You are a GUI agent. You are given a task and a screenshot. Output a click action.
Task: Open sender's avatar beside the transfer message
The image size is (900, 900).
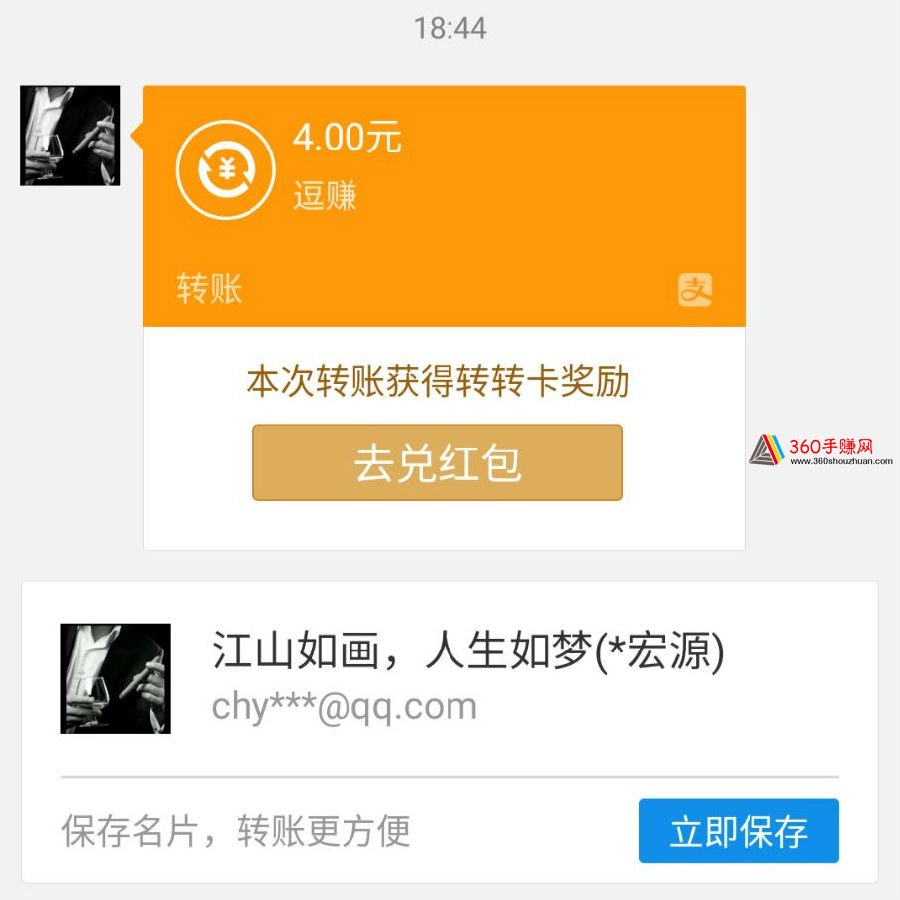tap(70, 135)
